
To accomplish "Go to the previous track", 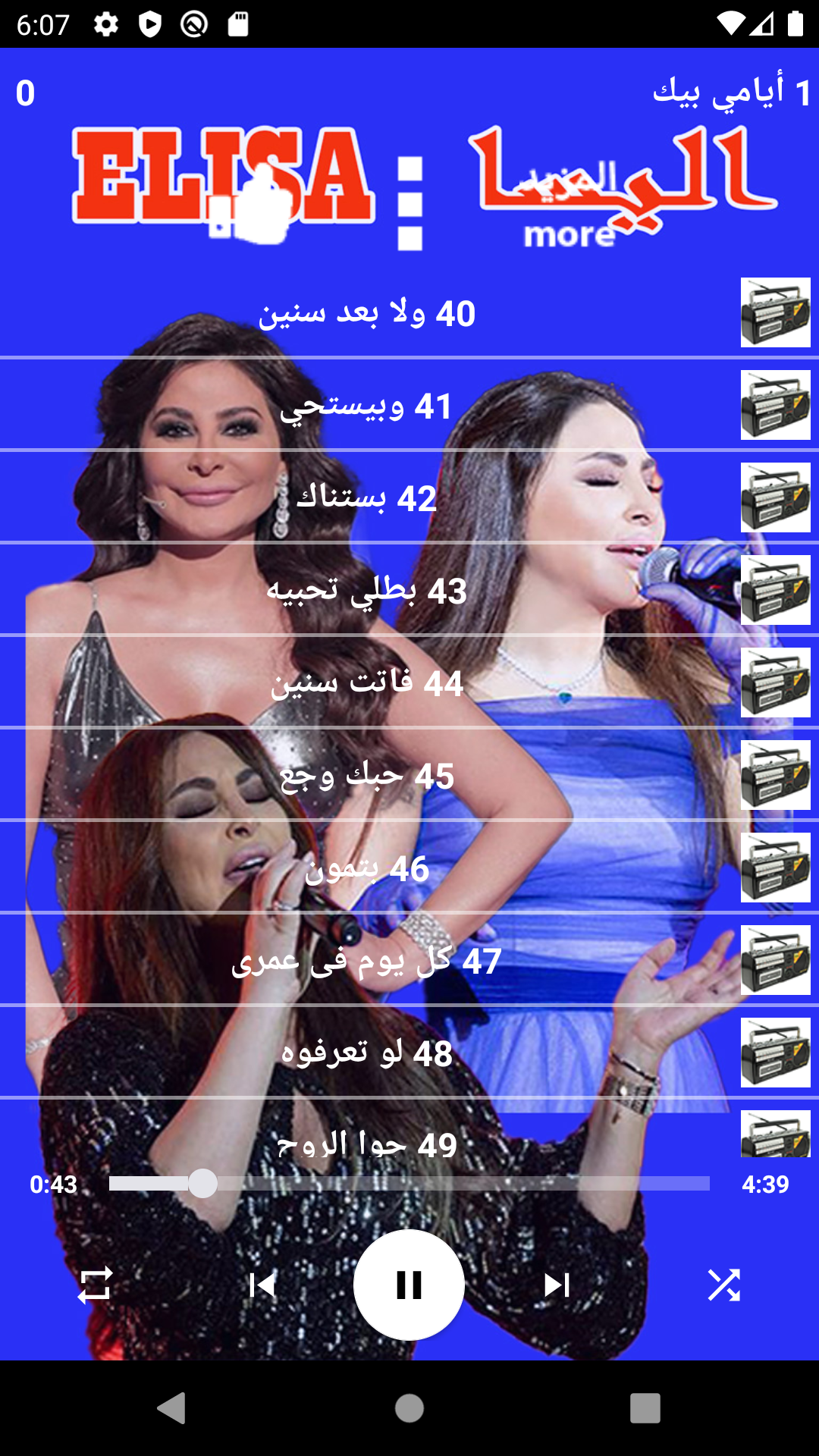I will [x=262, y=1285].
